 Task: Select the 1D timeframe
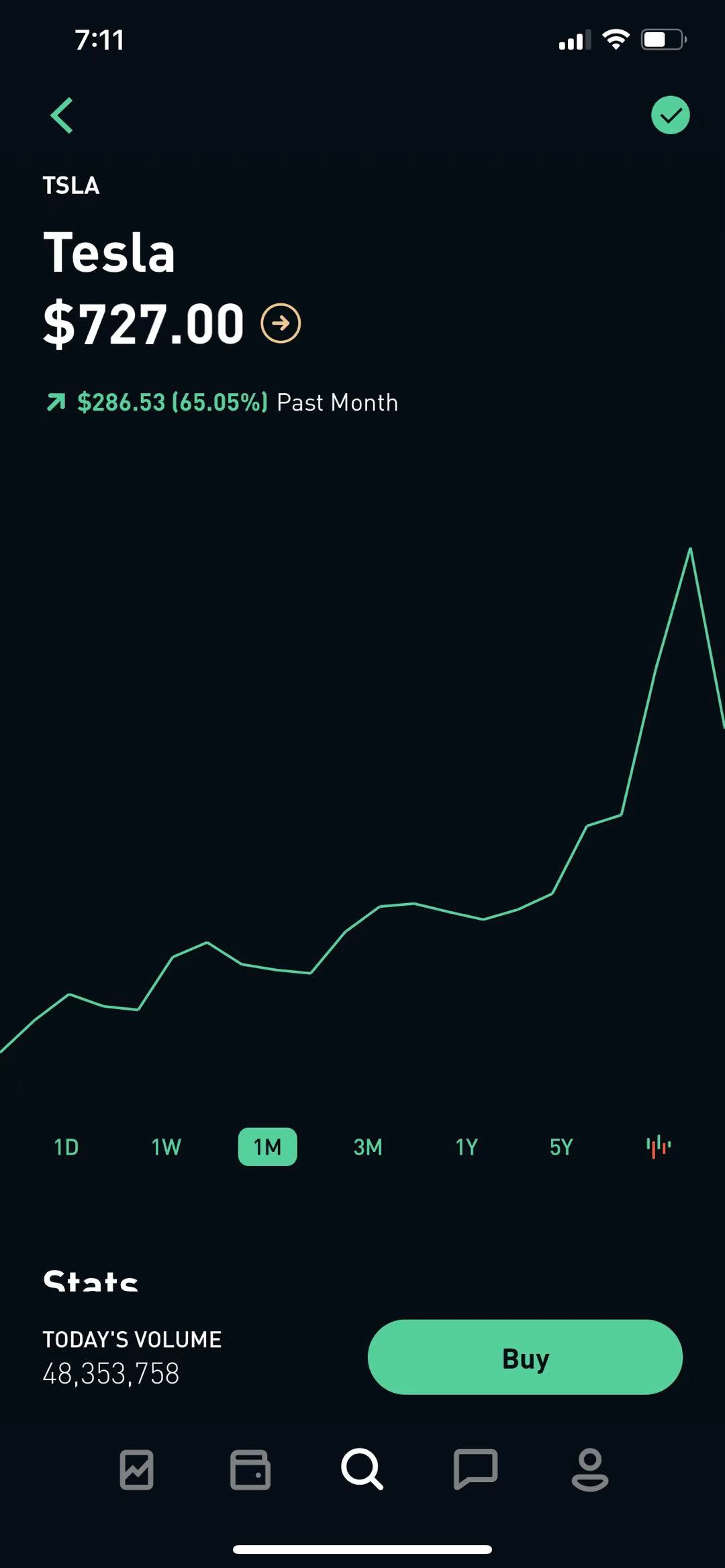65,1147
